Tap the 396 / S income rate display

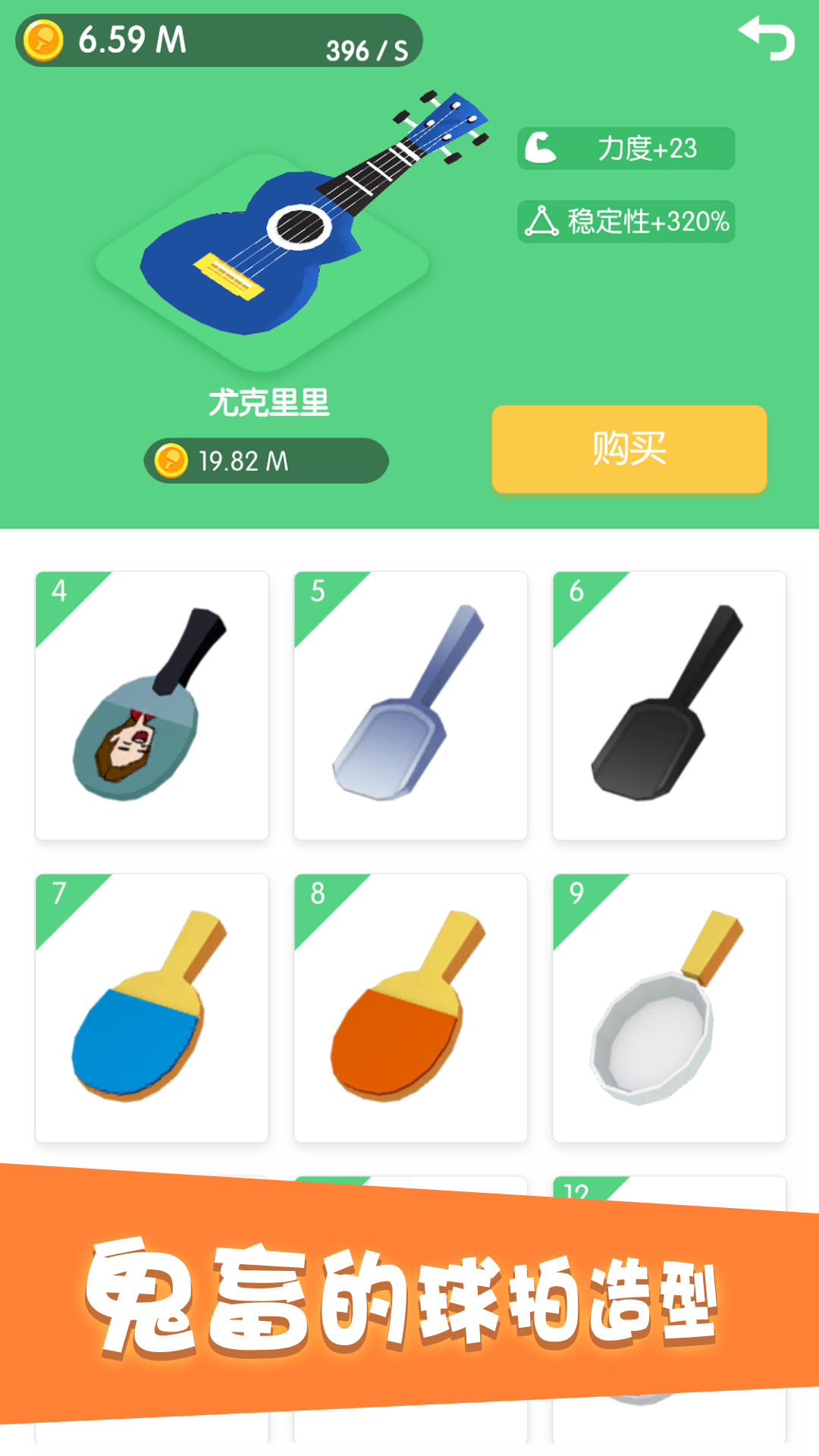click(x=366, y=51)
